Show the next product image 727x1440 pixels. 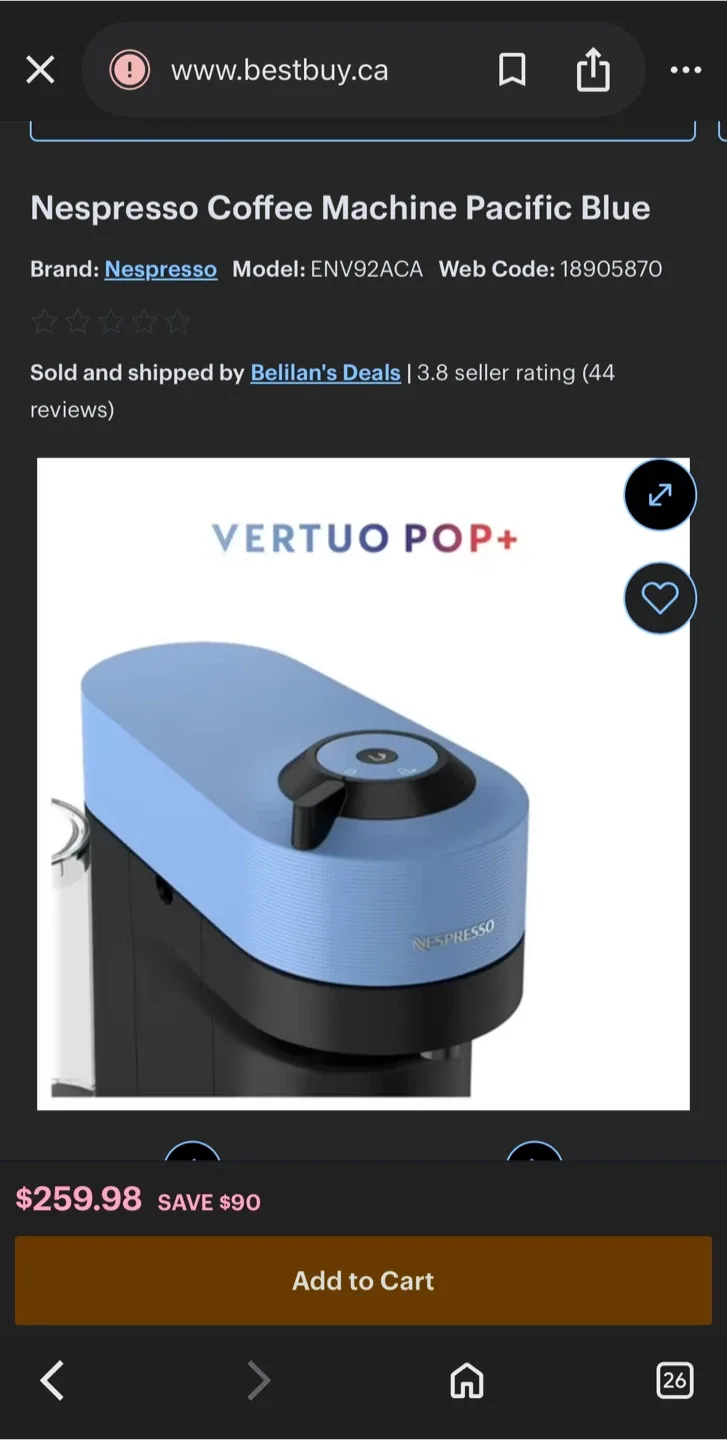coord(533,1163)
